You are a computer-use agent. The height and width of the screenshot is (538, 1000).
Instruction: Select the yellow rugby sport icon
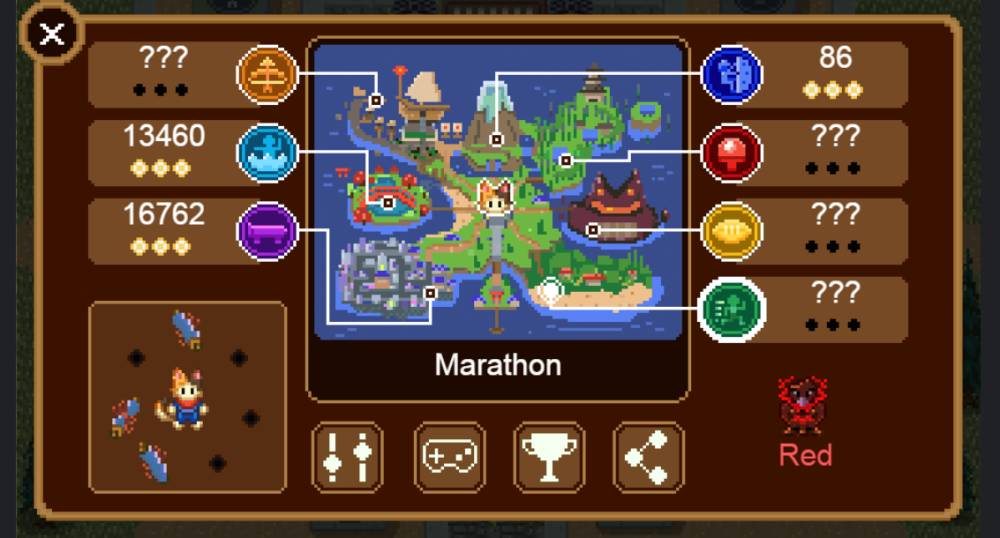pos(732,231)
